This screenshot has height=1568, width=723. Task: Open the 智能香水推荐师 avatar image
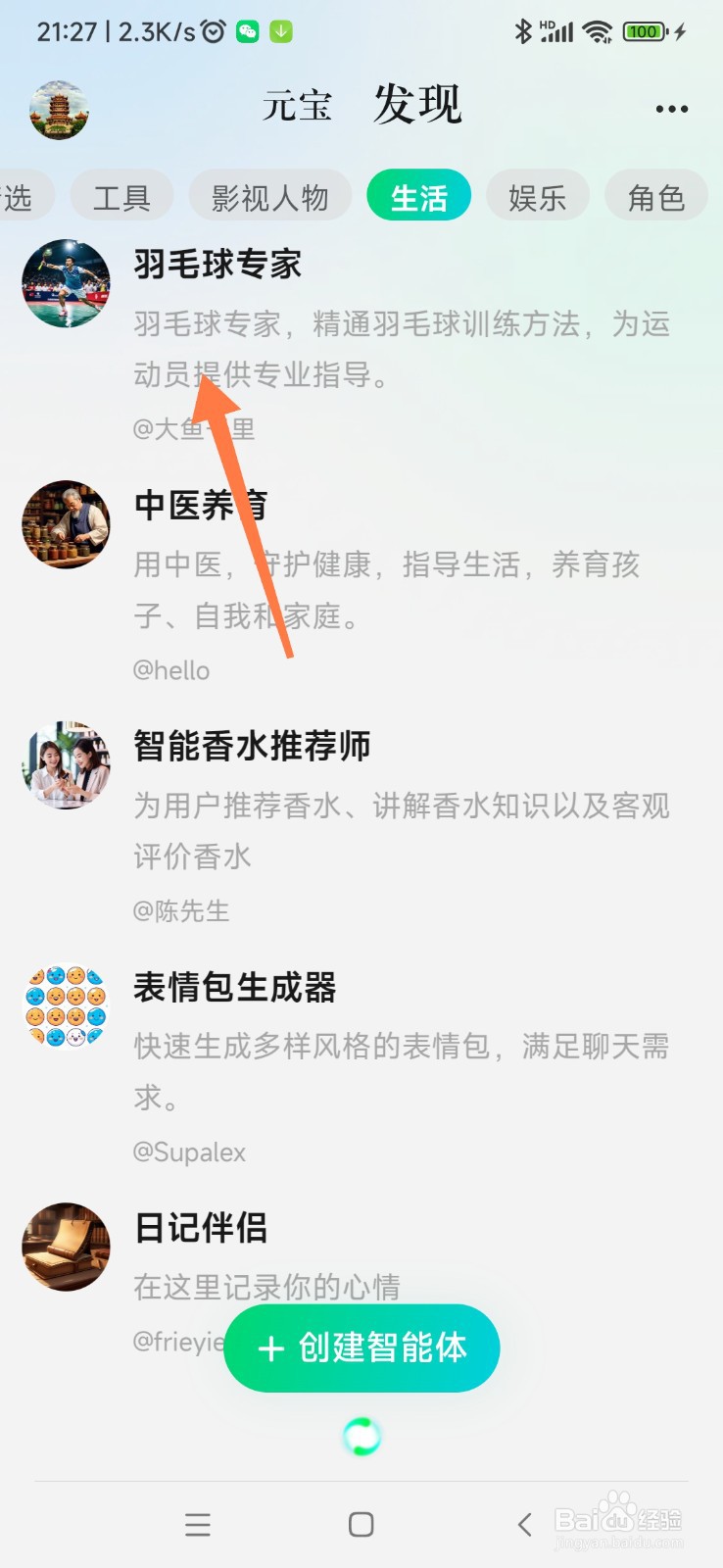click(66, 765)
